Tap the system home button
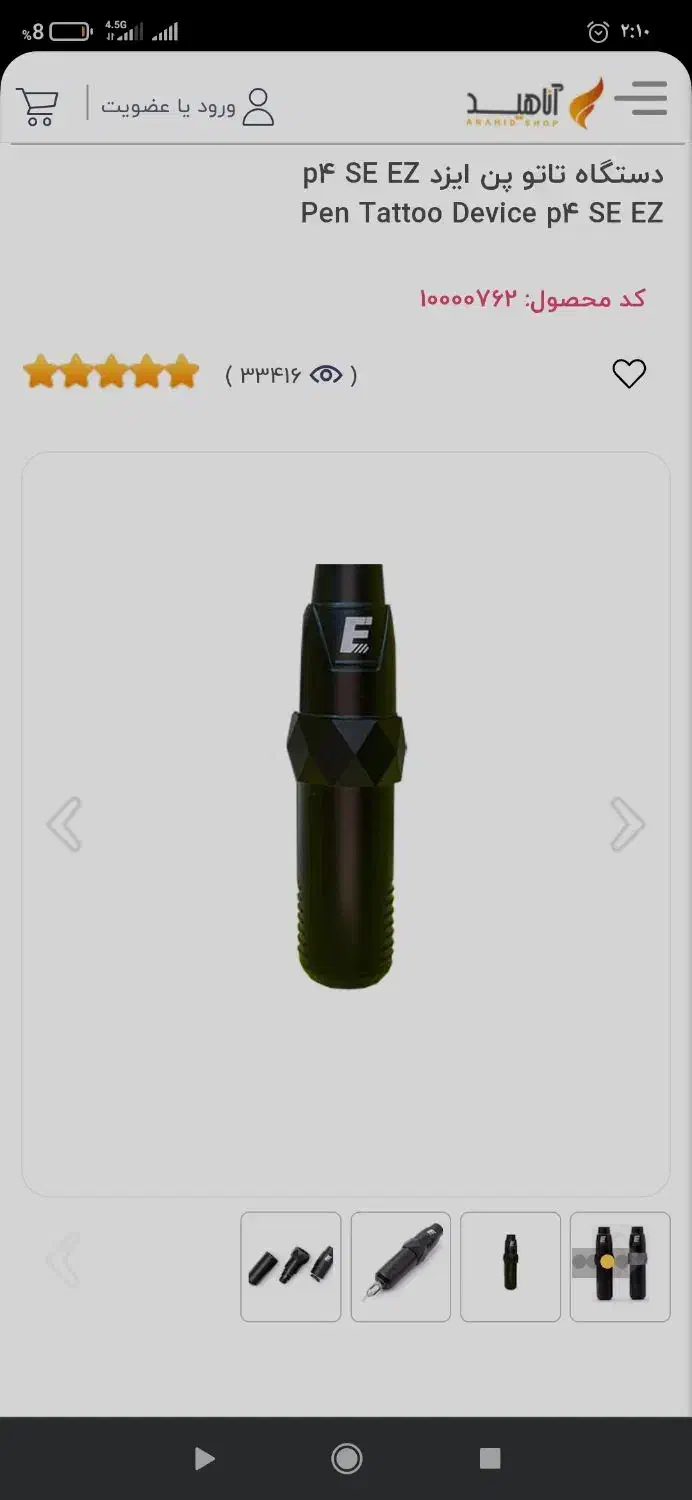This screenshot has width=692, height=1500. coord(346,1459)
